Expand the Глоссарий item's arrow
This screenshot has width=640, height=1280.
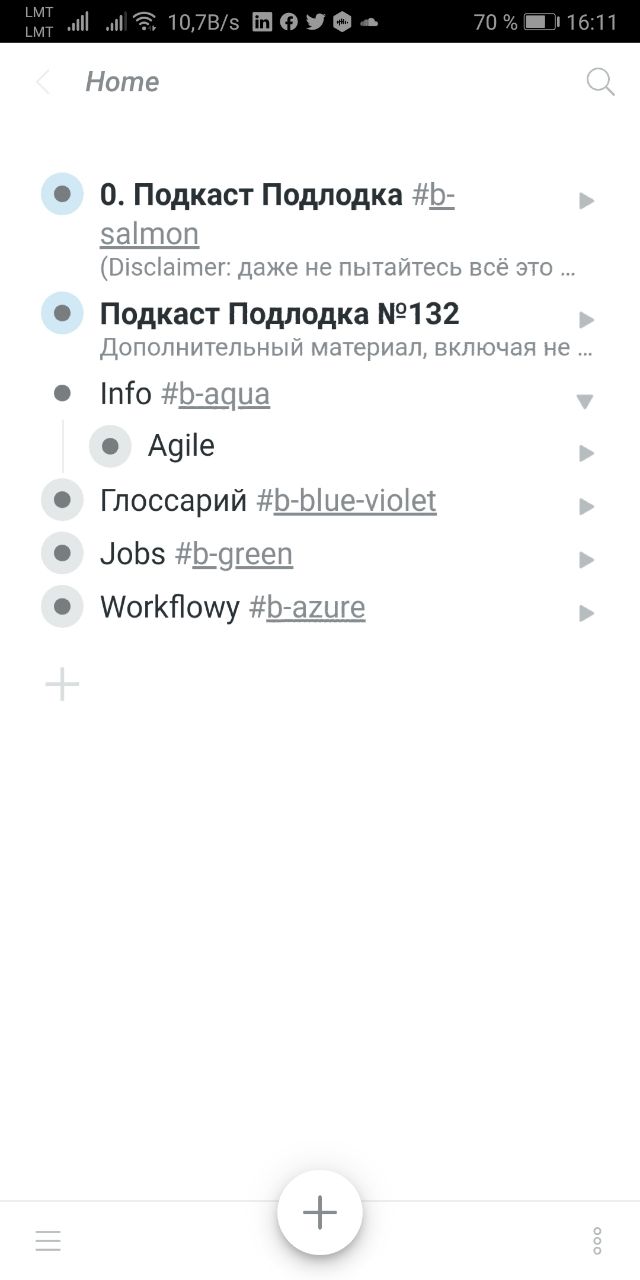click(x=587, y=506)
